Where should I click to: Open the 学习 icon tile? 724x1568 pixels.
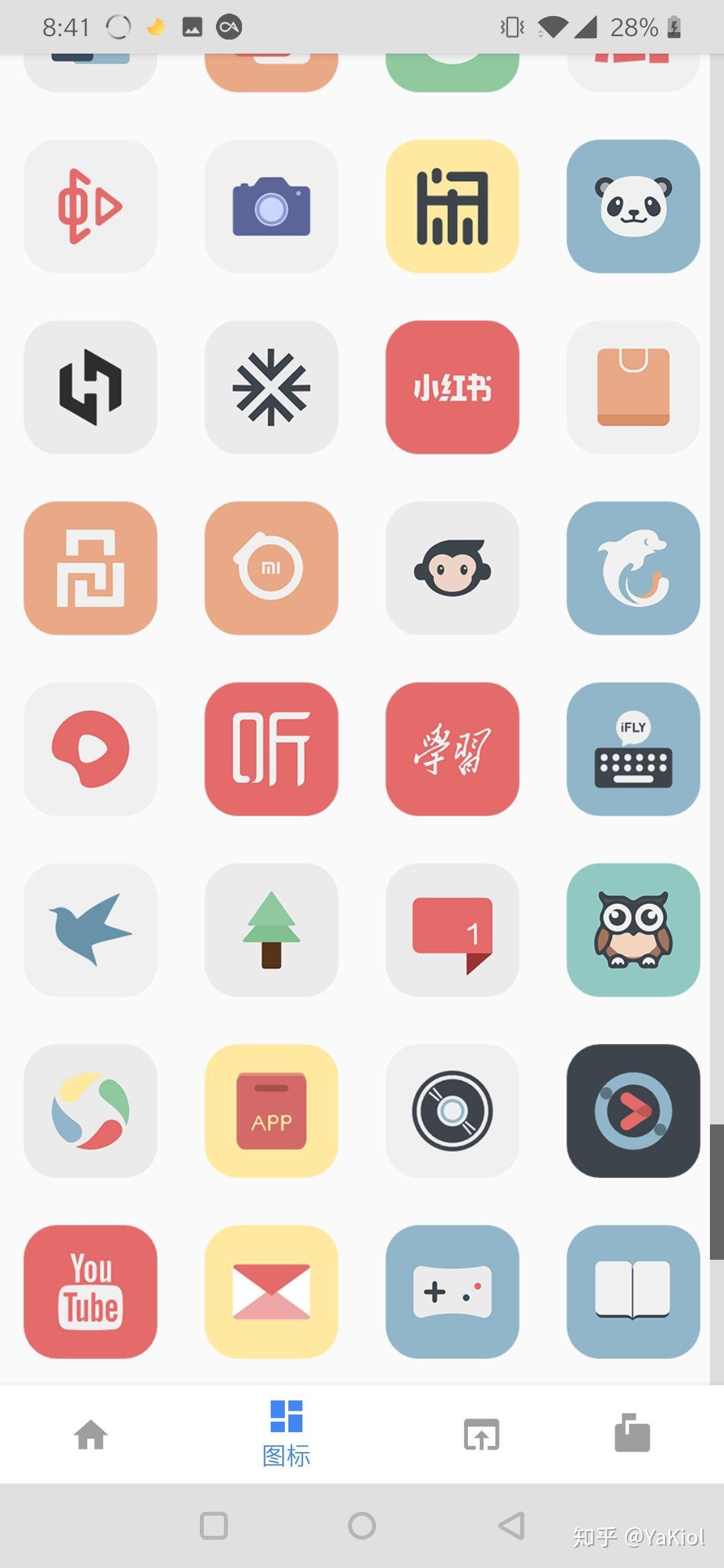452,748
